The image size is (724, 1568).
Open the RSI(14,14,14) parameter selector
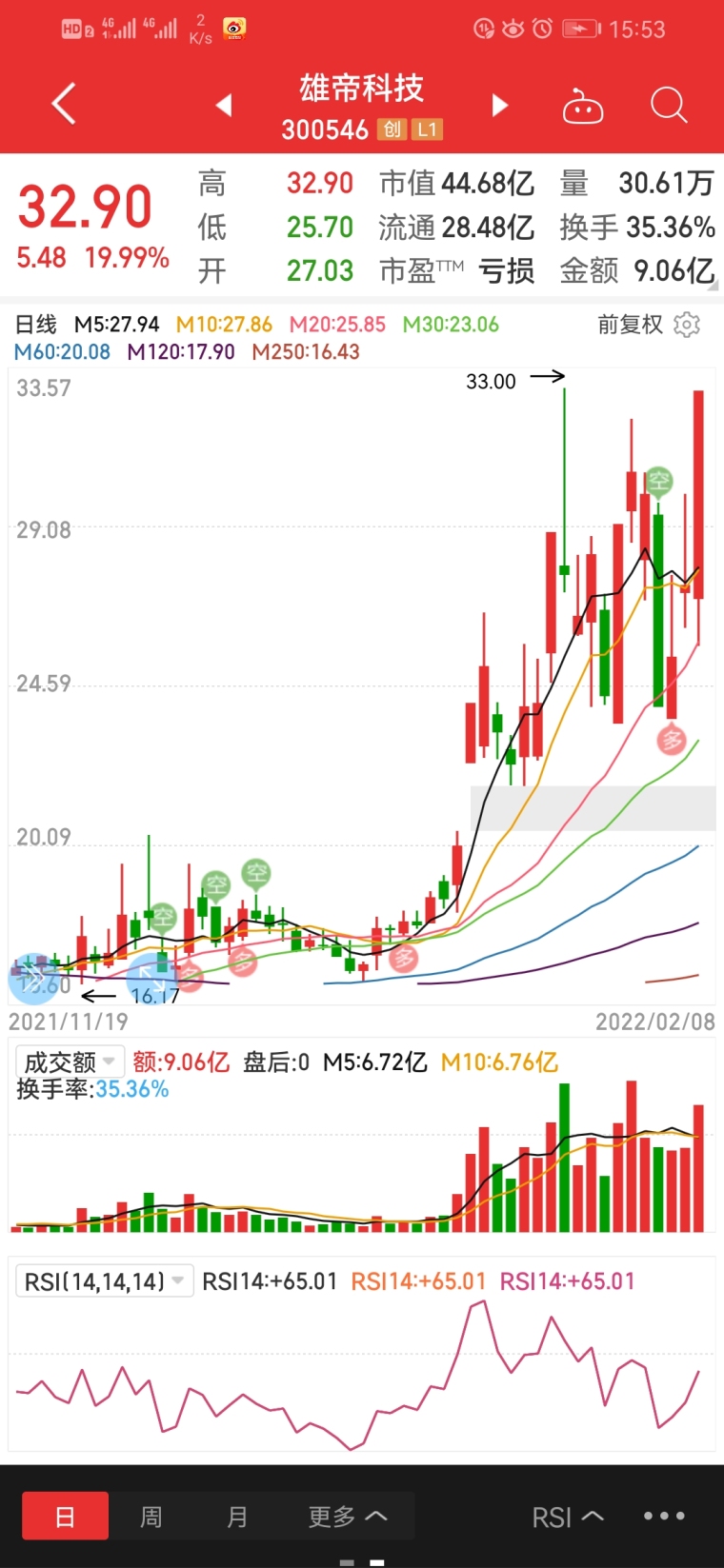click(x=105, y=1280)
